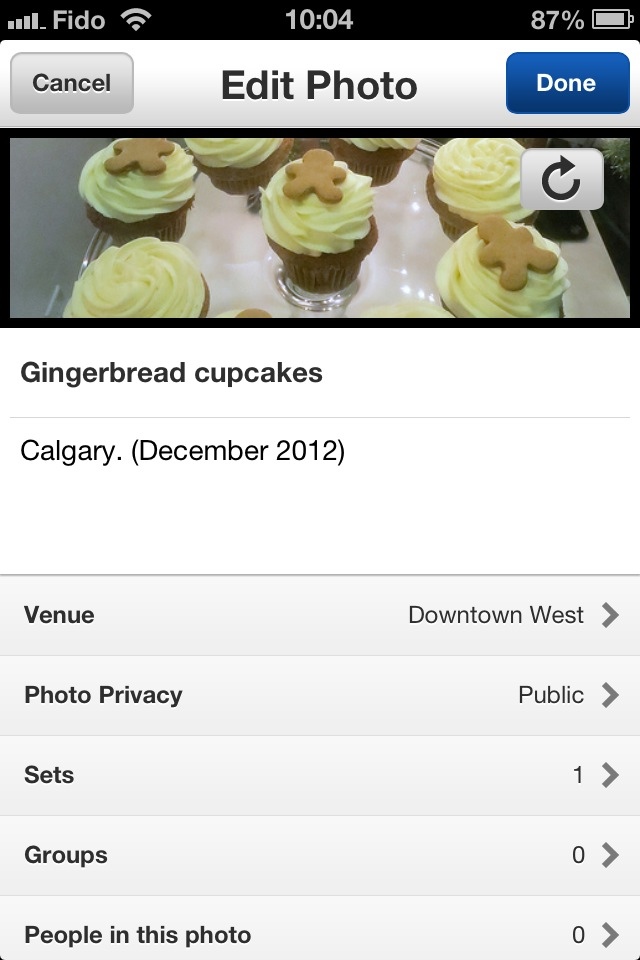
Task: Open People in this photo
Action: pos(320,935)
